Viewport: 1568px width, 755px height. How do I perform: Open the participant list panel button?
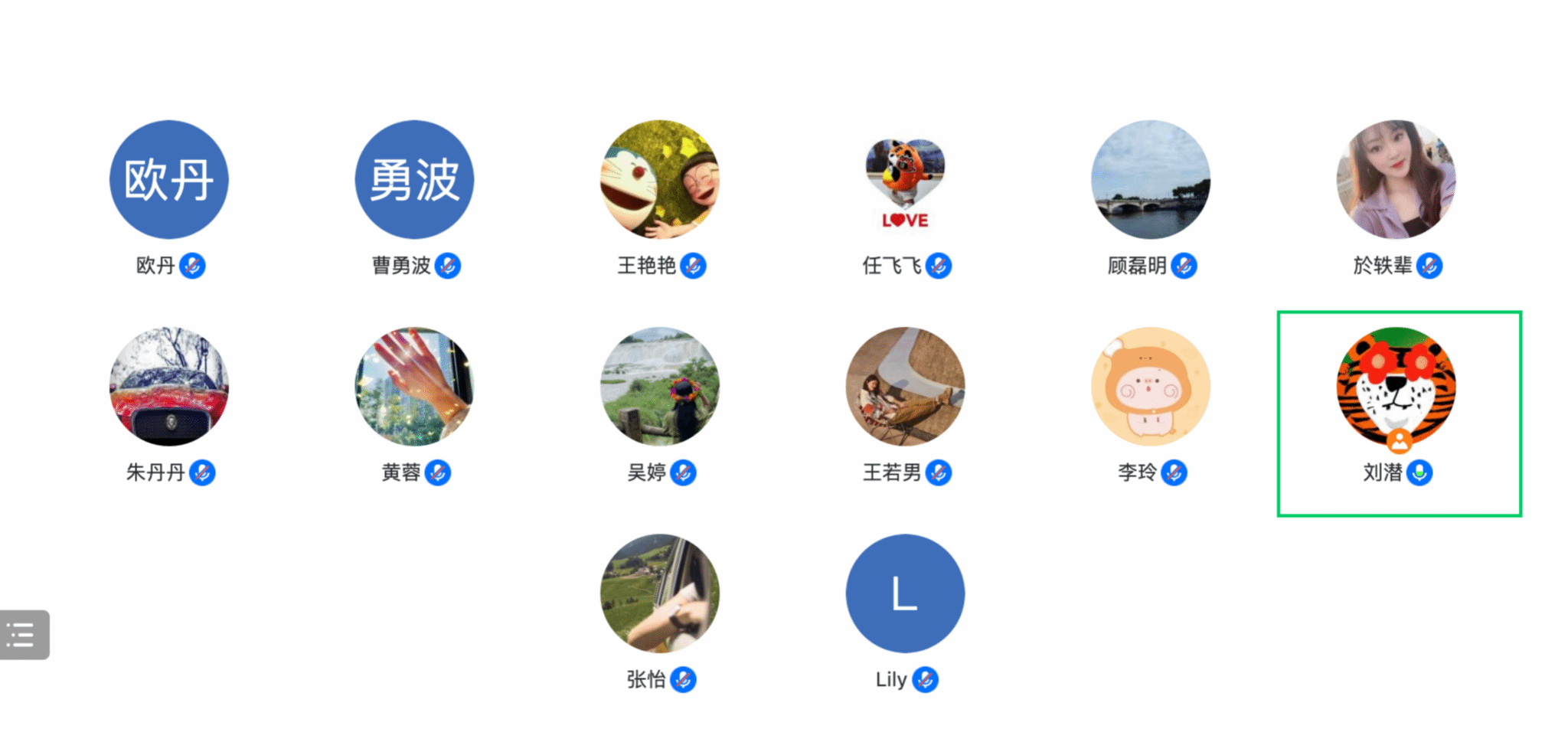pyautogui.click(x=23, y=635)
